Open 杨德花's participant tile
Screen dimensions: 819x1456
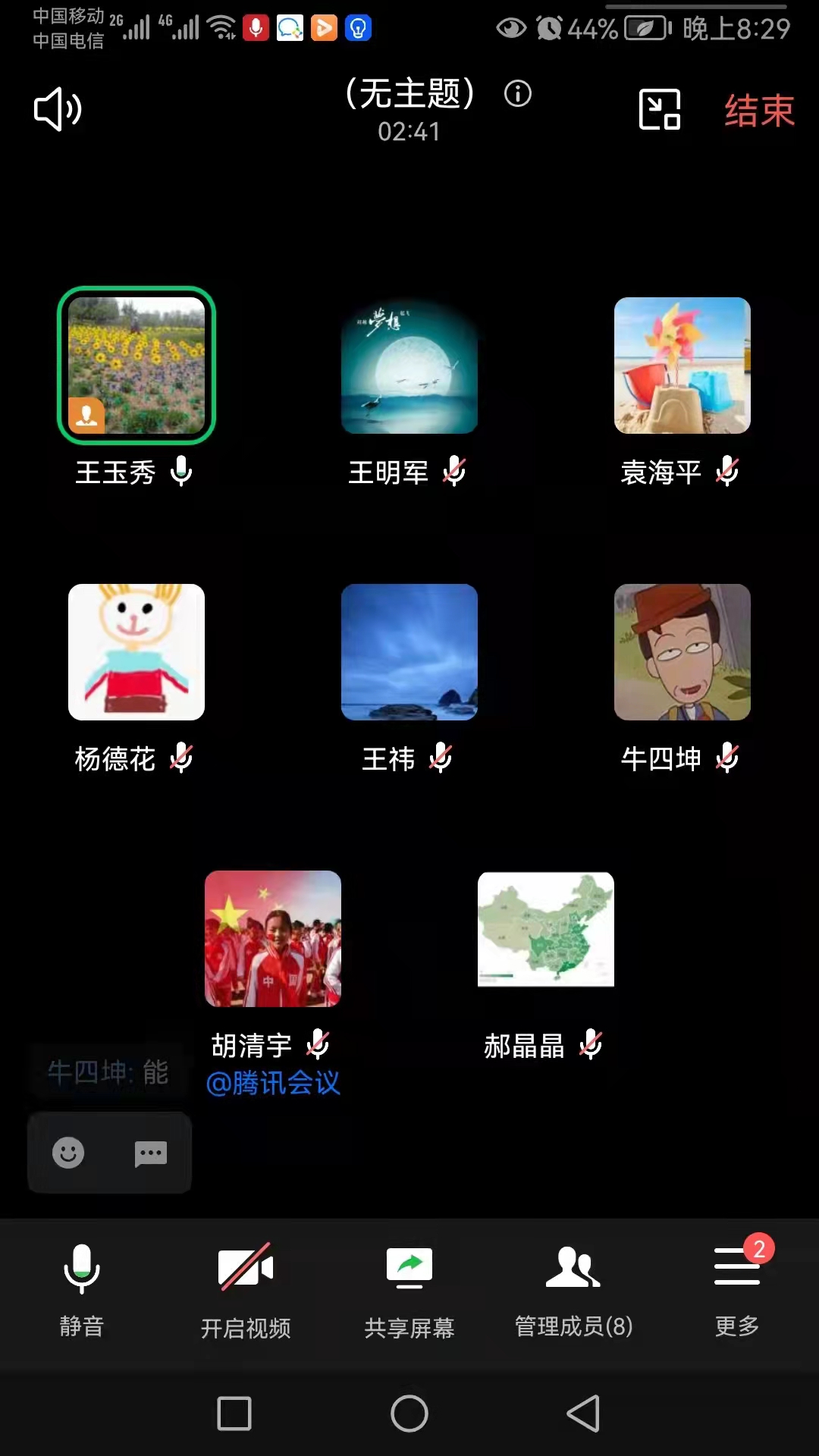tap(136, 652)
